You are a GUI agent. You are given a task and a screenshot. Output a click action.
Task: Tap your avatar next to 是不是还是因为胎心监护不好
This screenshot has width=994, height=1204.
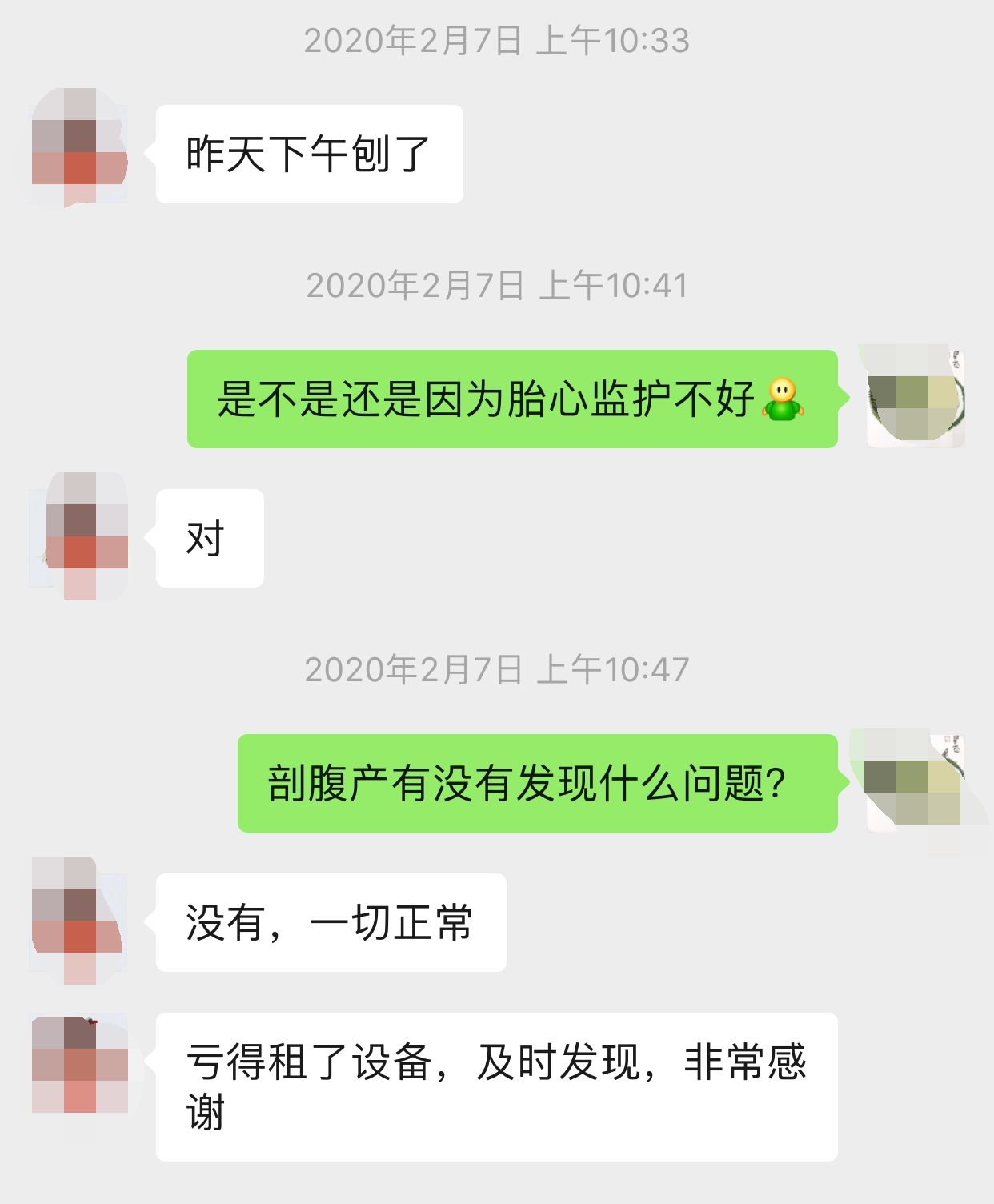916,398
